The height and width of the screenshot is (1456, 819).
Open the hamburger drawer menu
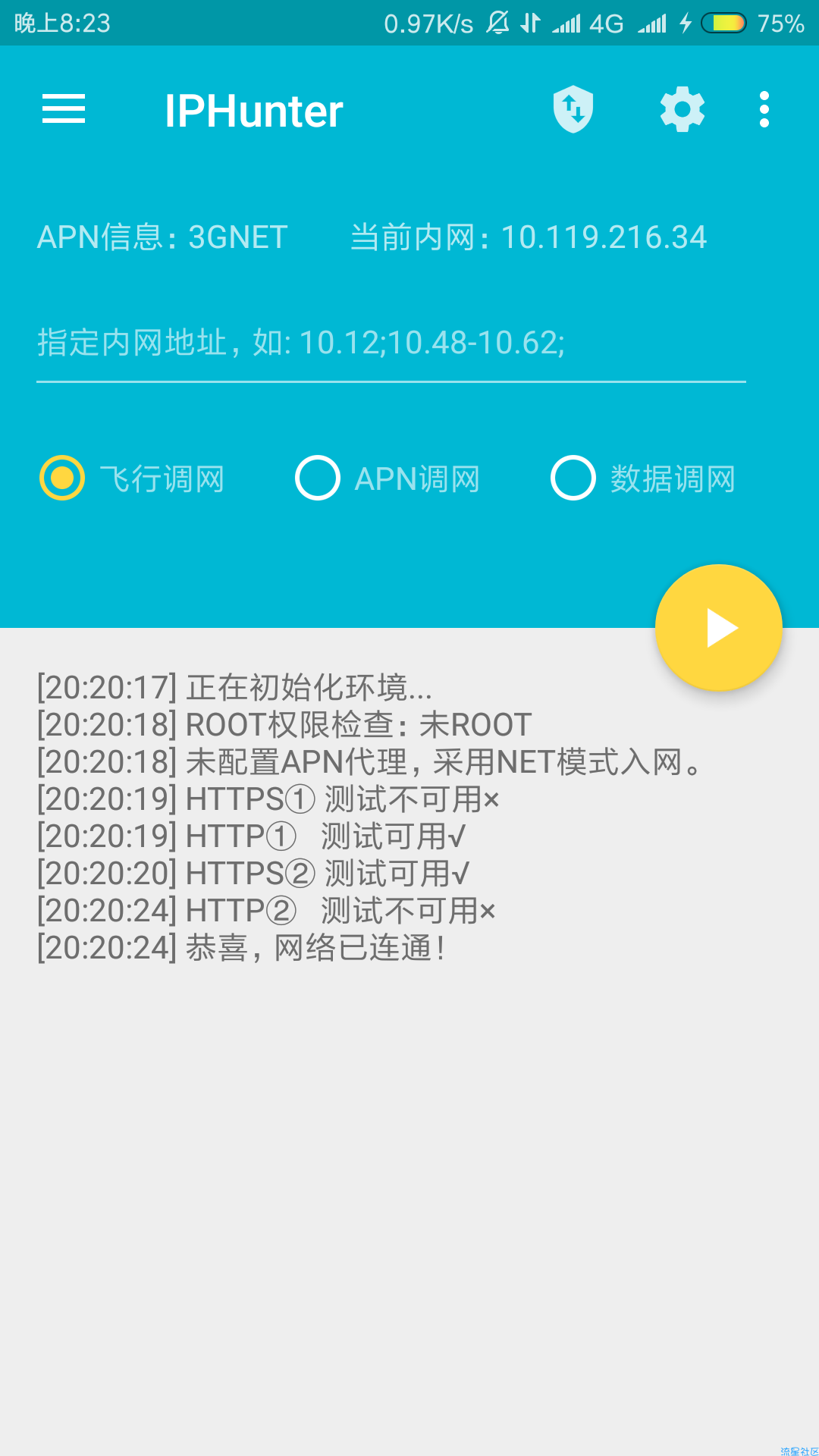point(64,109)
